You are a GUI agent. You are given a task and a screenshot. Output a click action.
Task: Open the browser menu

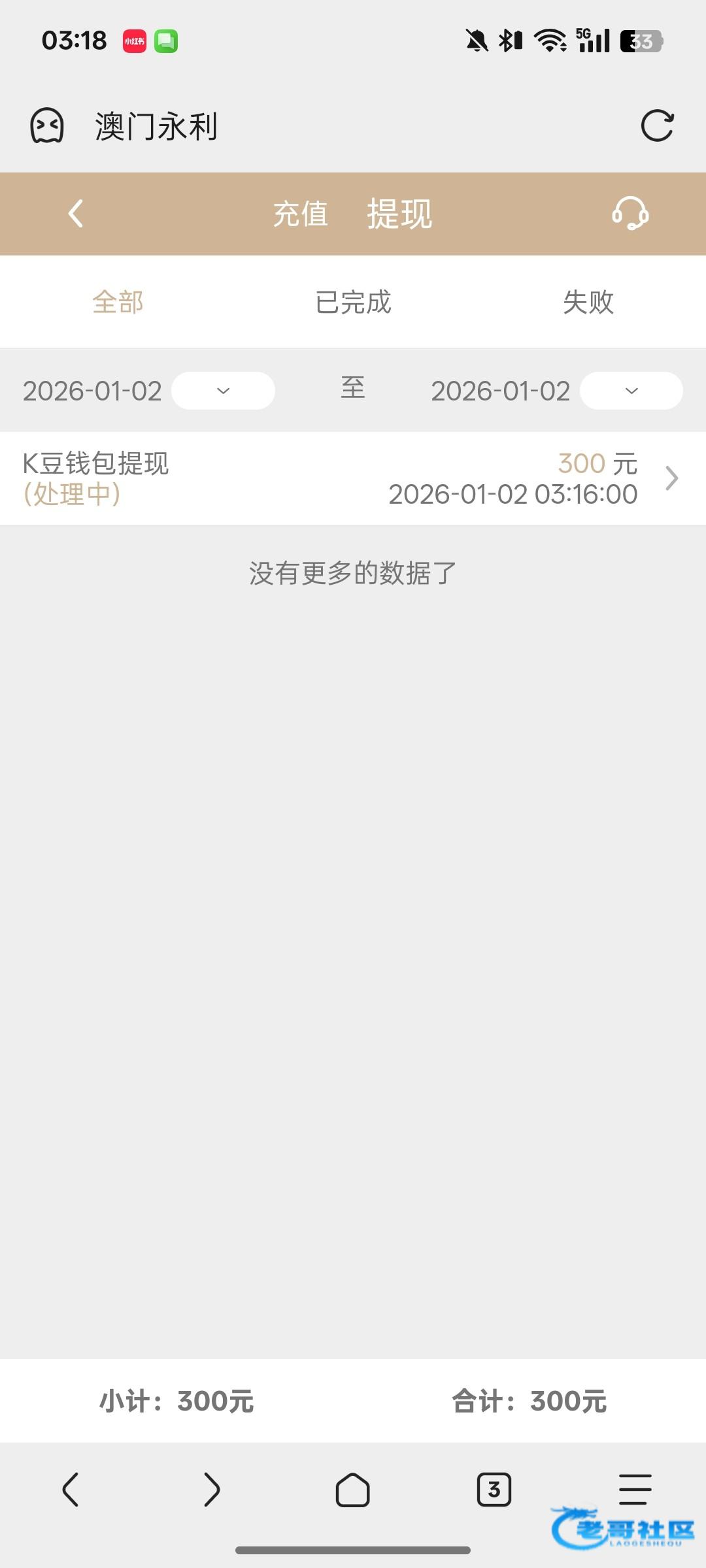635,1490
